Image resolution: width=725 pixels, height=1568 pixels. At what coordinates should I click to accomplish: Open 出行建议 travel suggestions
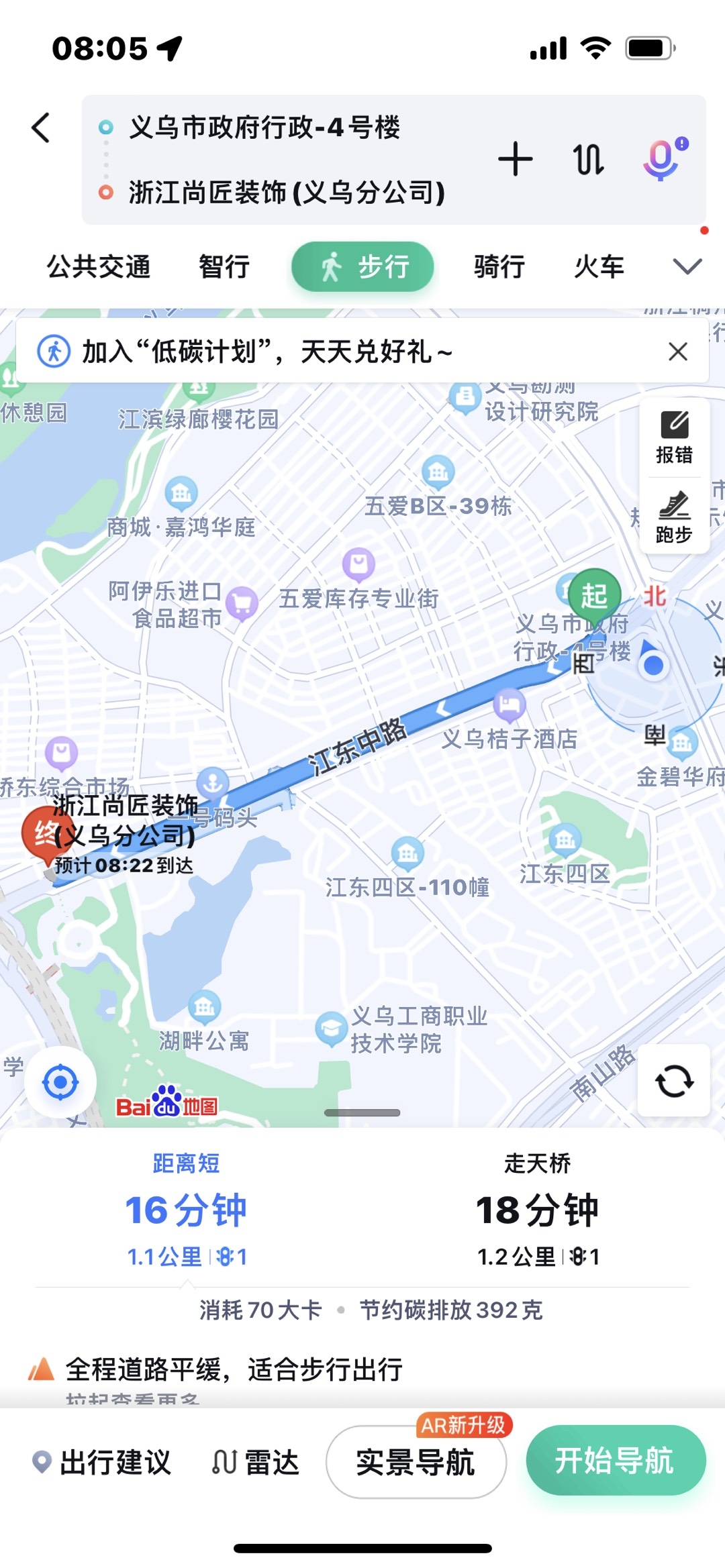pos(103,1462)
